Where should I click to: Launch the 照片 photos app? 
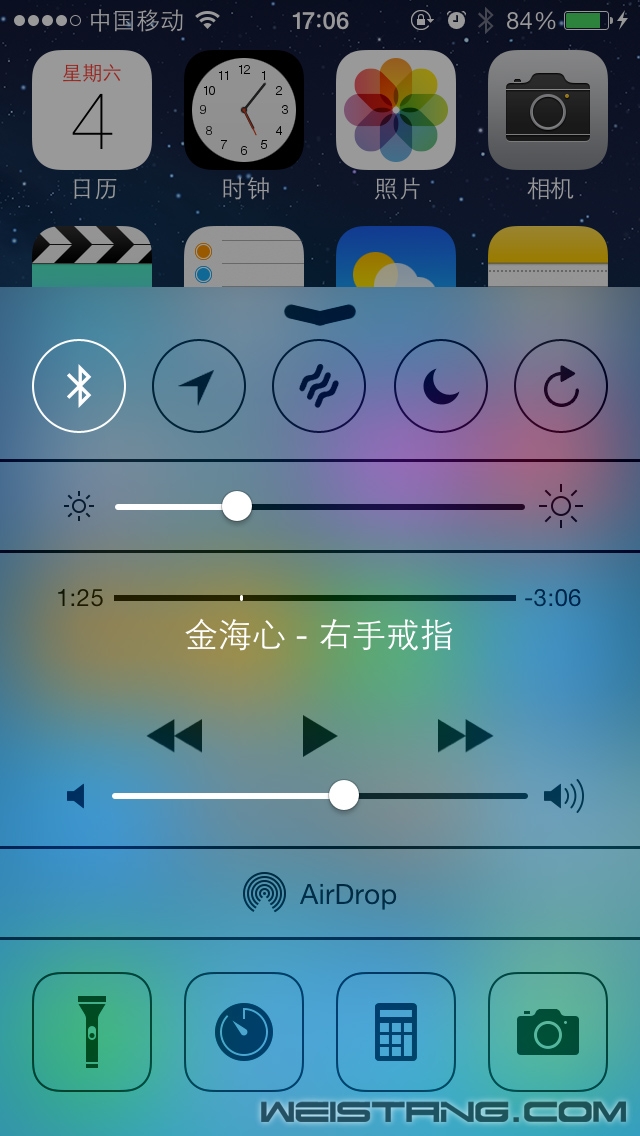click(396, 110)
